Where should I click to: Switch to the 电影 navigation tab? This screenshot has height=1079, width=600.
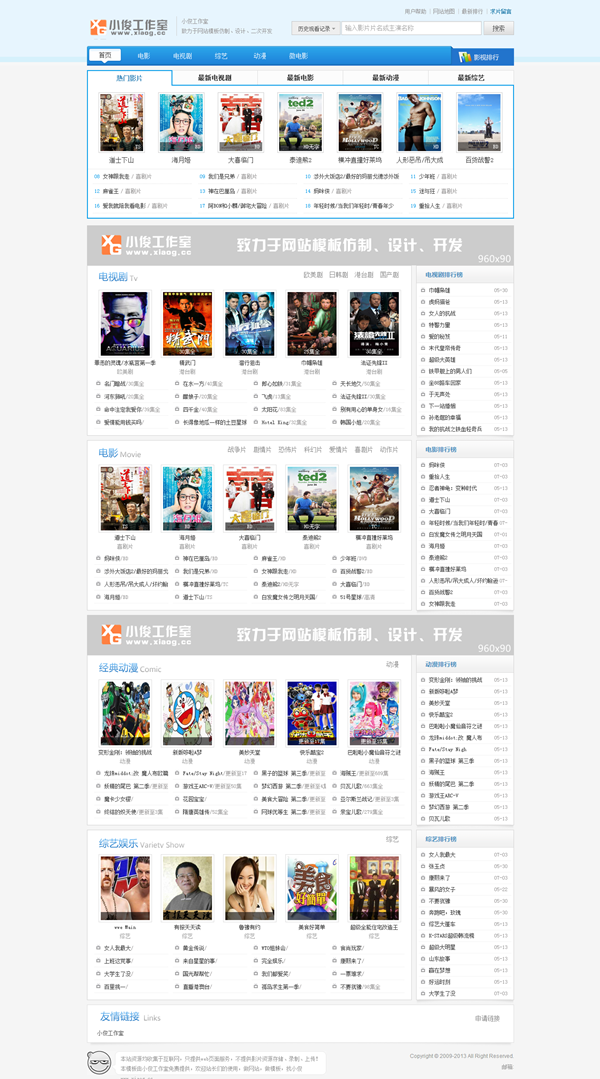pyautogui.click(x=144, y=56)
